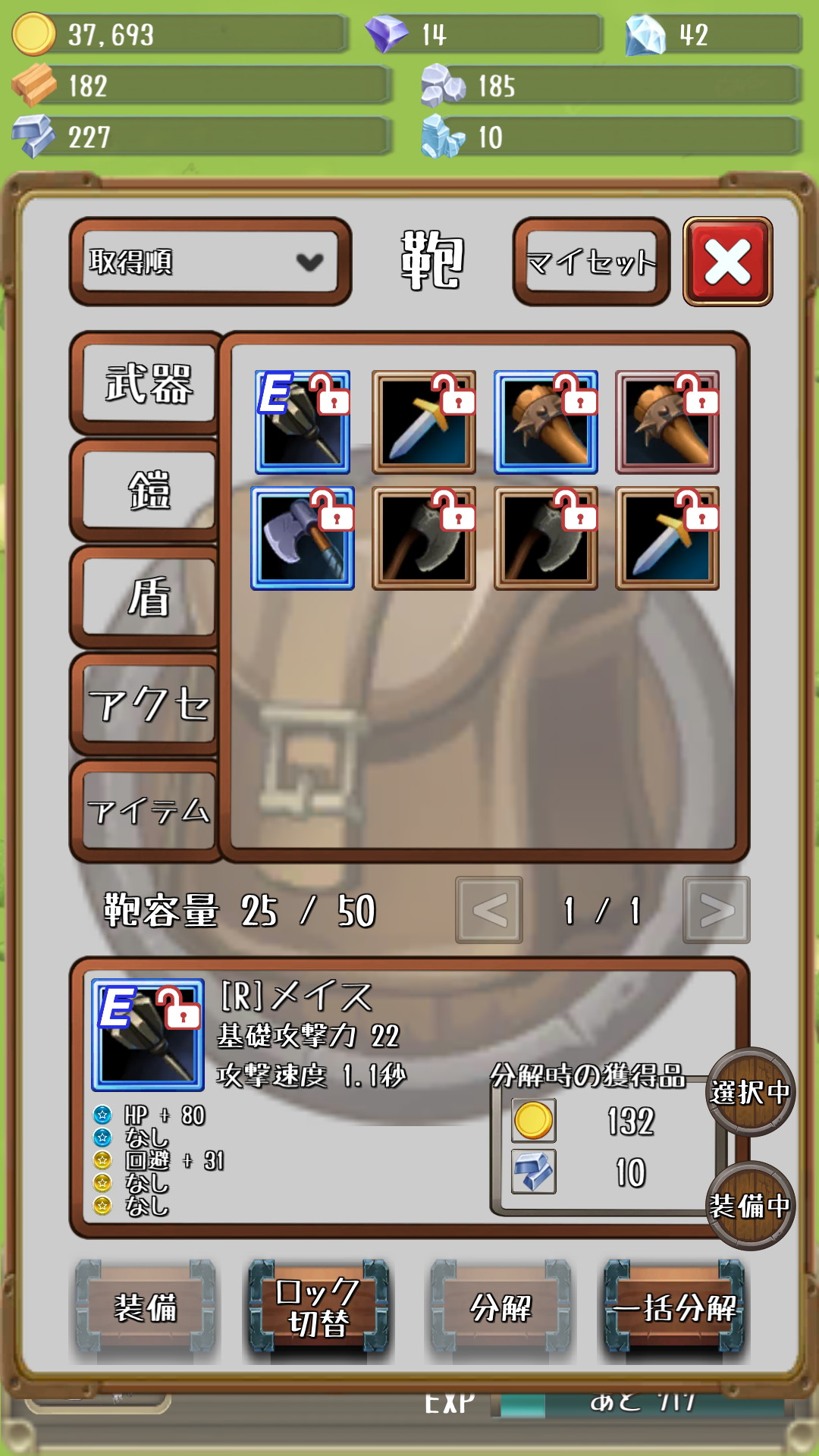Tap the 装備中 round button

point(750,1205)
